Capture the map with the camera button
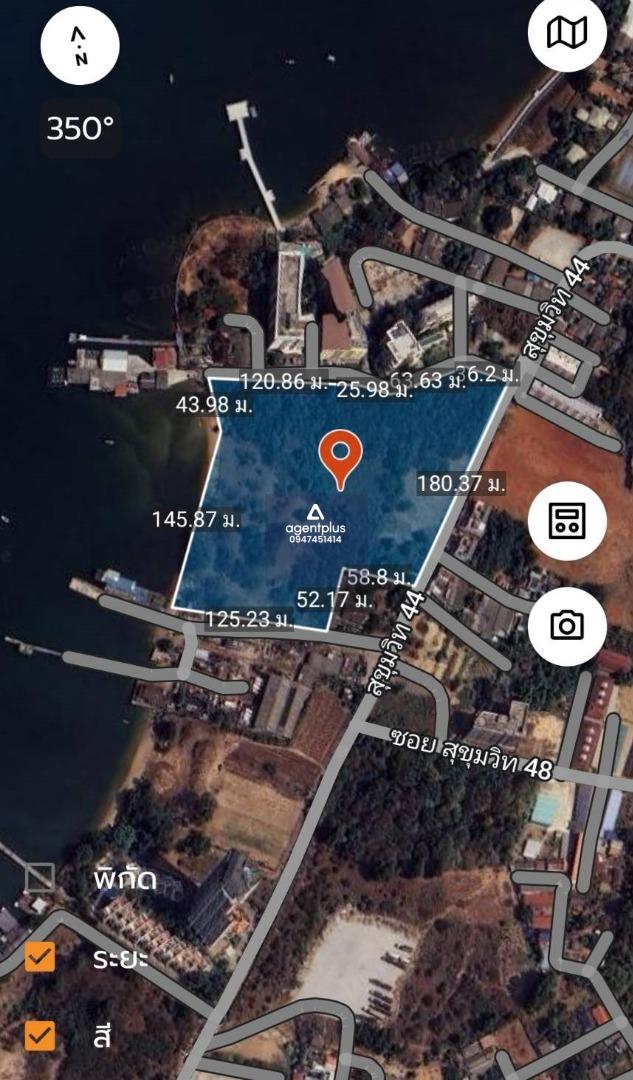Image resolution: width=633 pixels, height=1080 pixels. point(567,626)
